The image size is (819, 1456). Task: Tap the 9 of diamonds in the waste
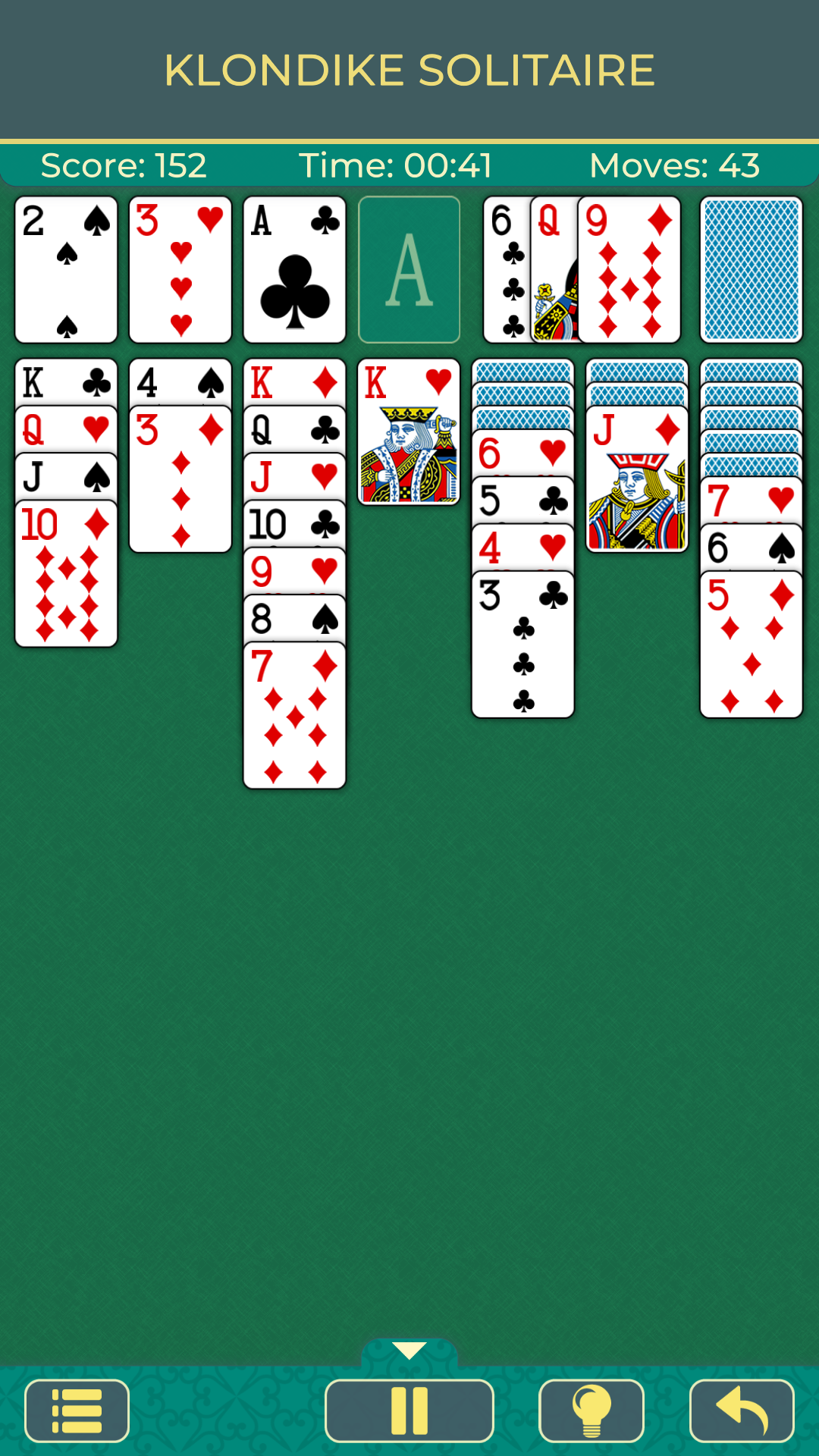[629, 270]
